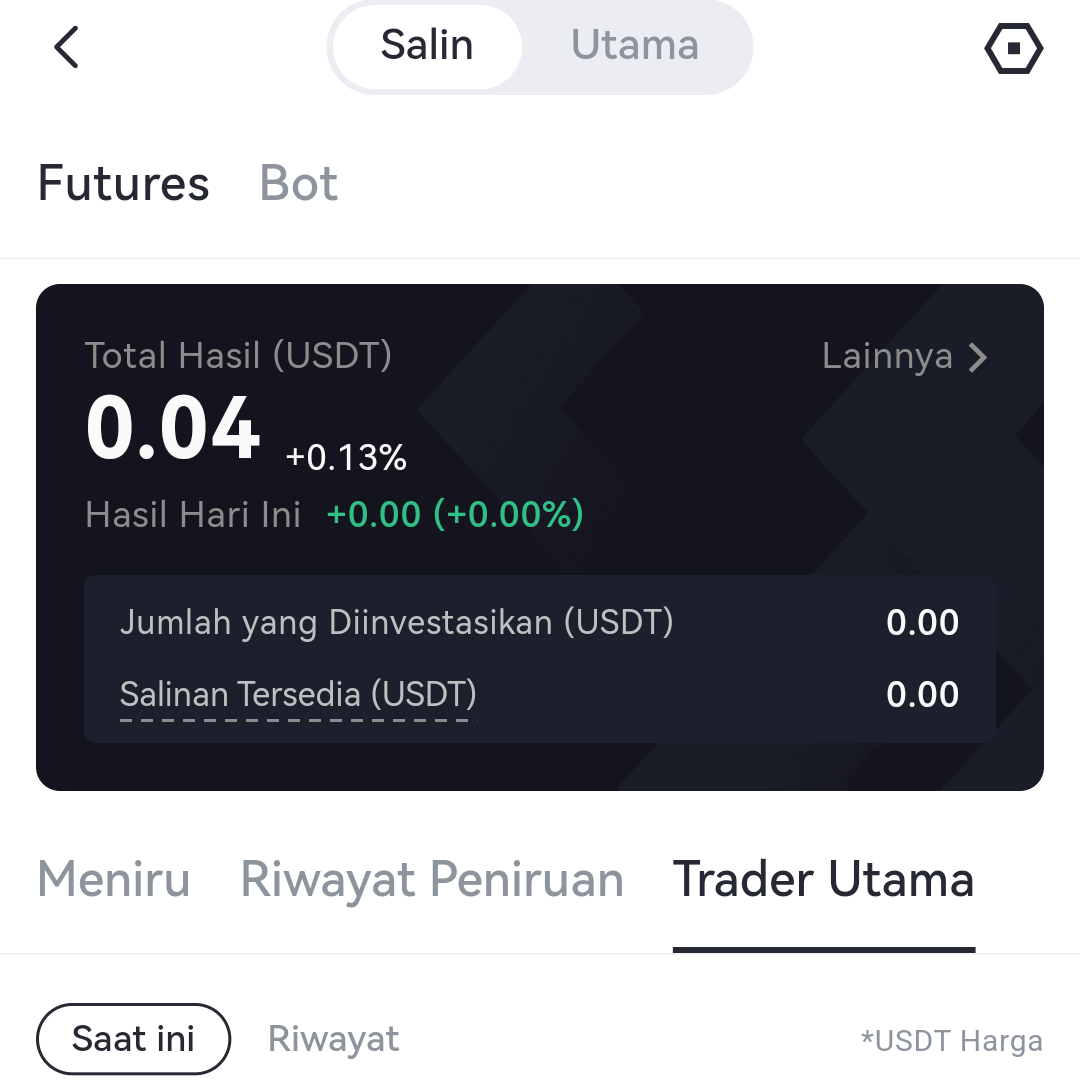Select the Futures tab

(x=124, y=184)
